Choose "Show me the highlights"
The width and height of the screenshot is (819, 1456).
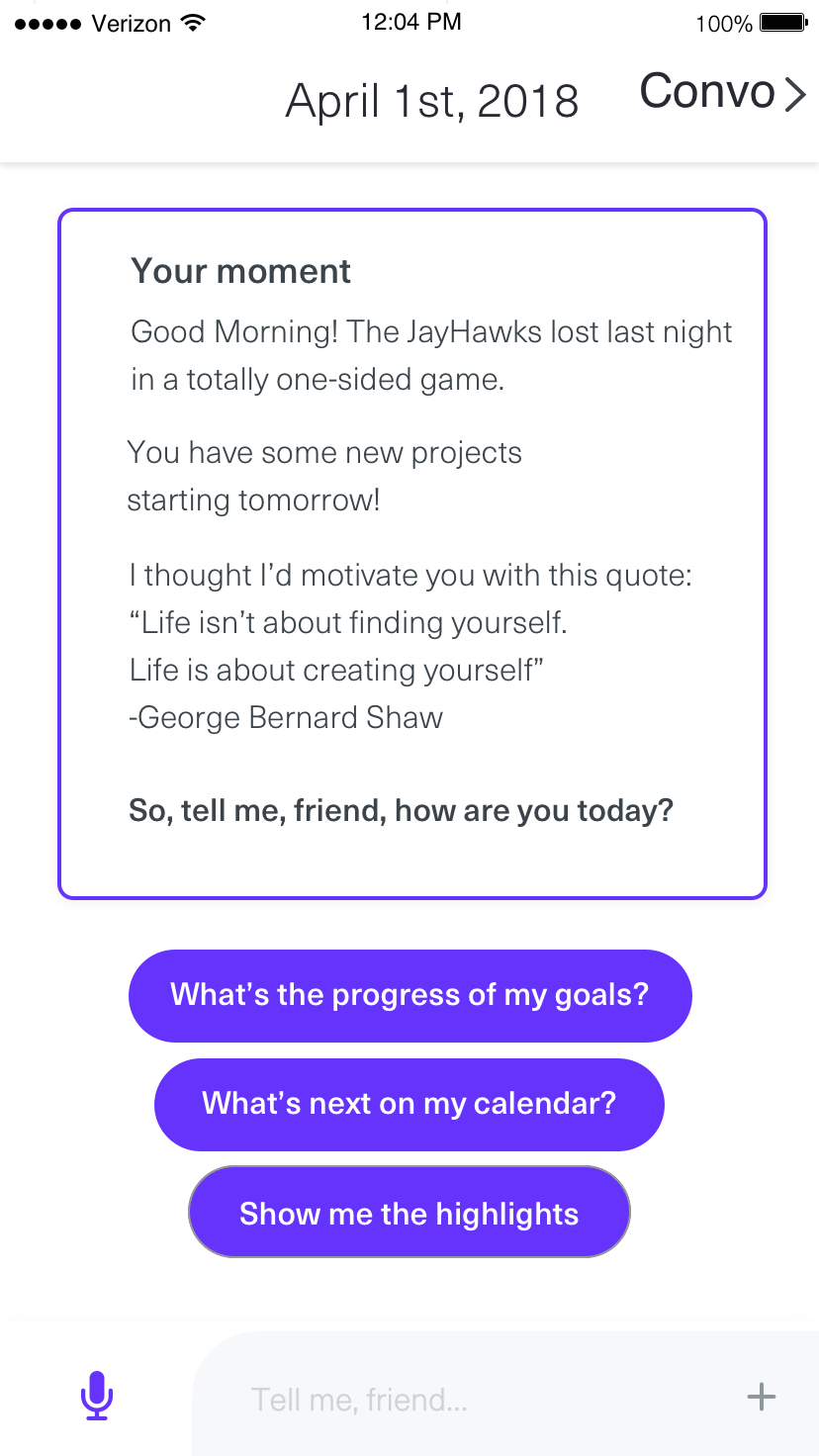pos(409,1213)
